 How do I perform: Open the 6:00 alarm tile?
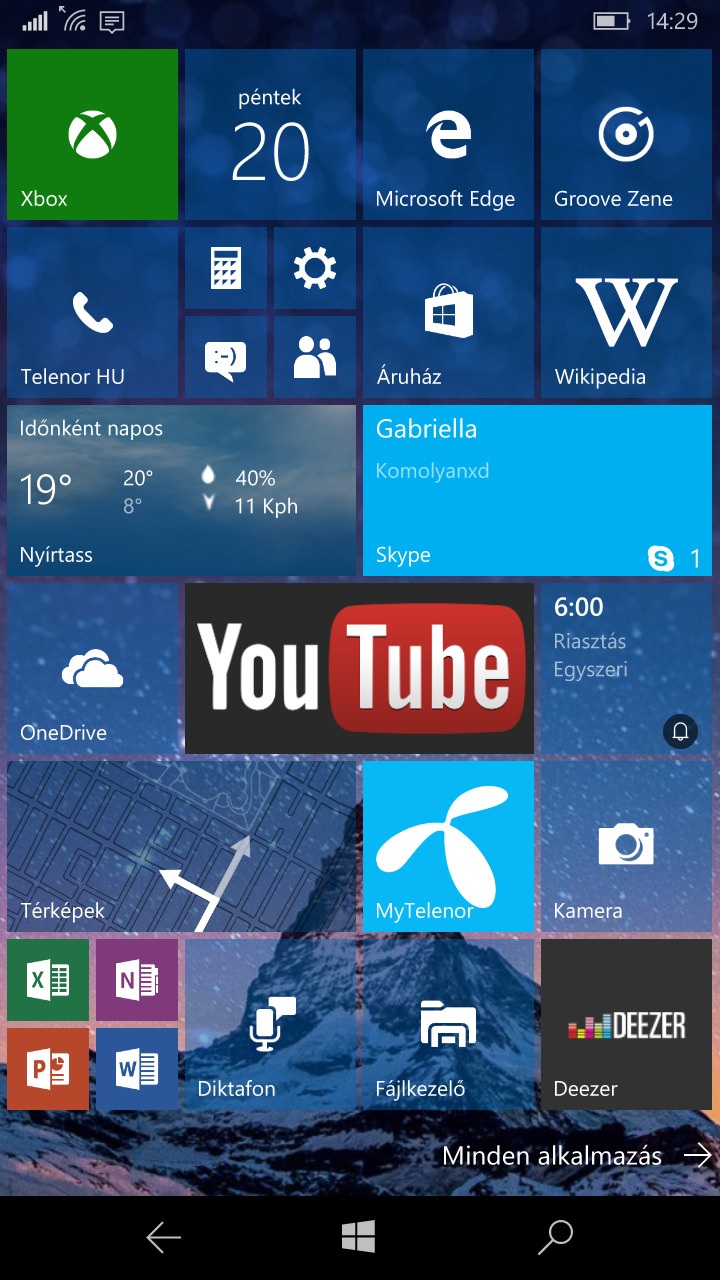pos(626,668)
